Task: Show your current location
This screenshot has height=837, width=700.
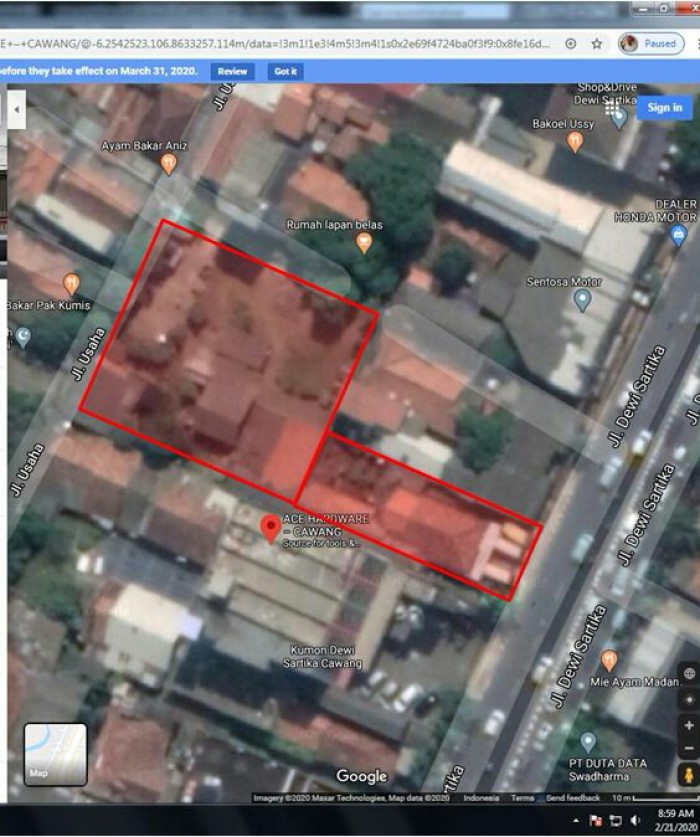Action: [688, 700]
